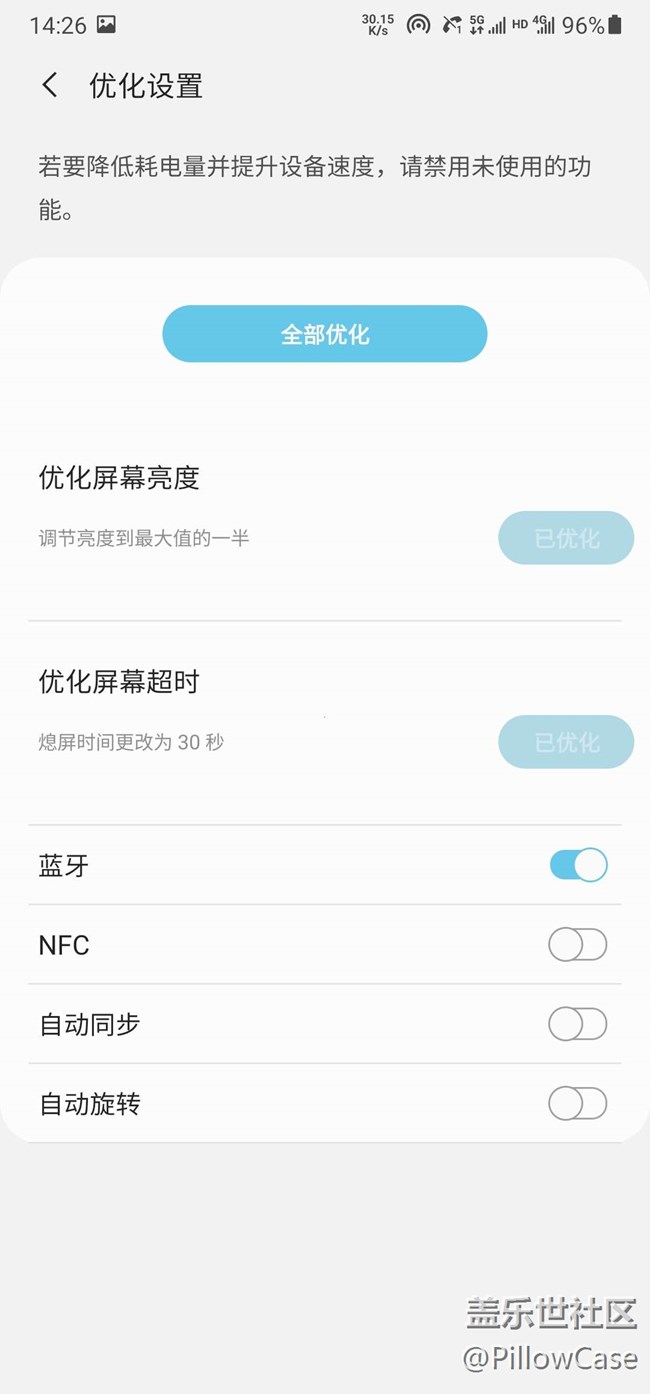Turn off the 蓝牙 switch
This screenshot has width=650, height=1394.
578,865
